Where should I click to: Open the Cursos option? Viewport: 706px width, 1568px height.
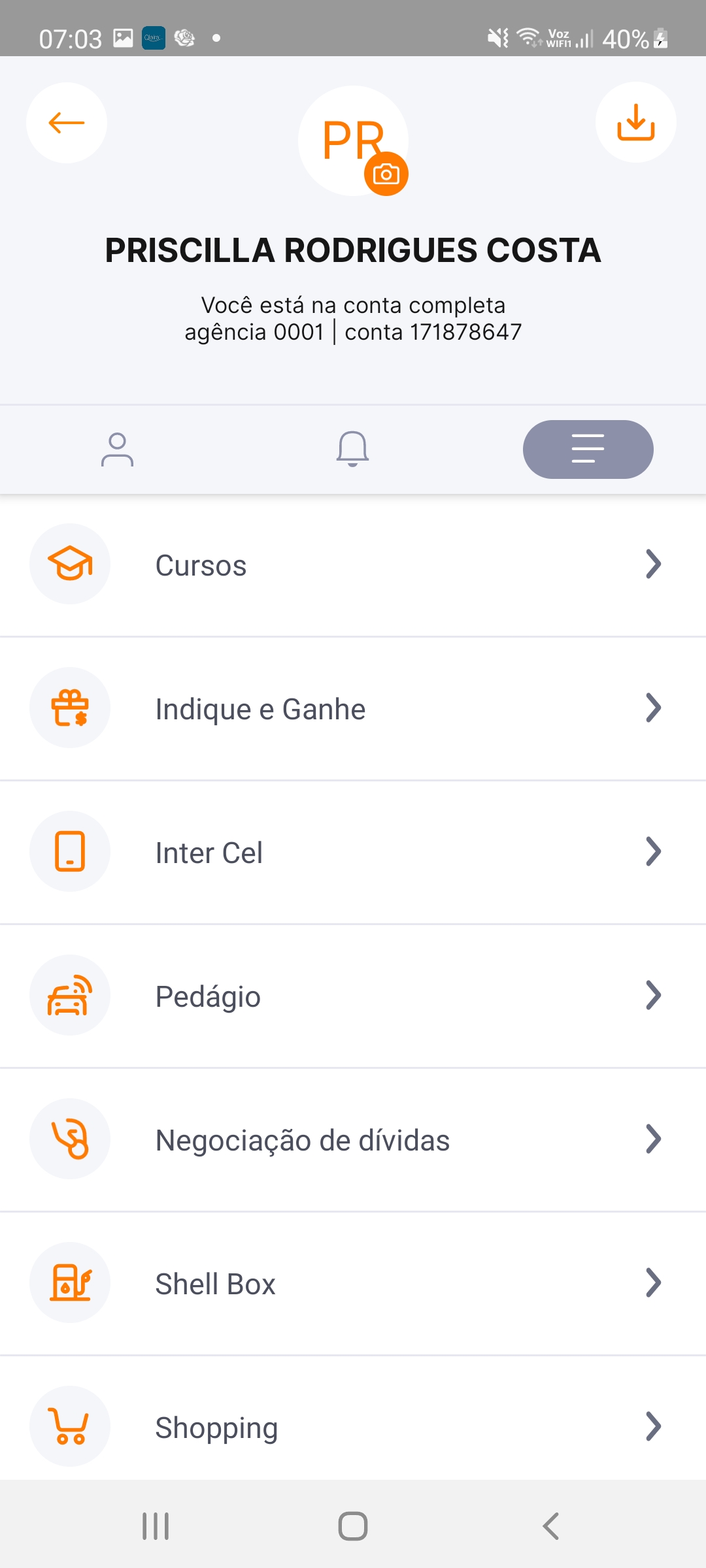[x=353, y=565]
